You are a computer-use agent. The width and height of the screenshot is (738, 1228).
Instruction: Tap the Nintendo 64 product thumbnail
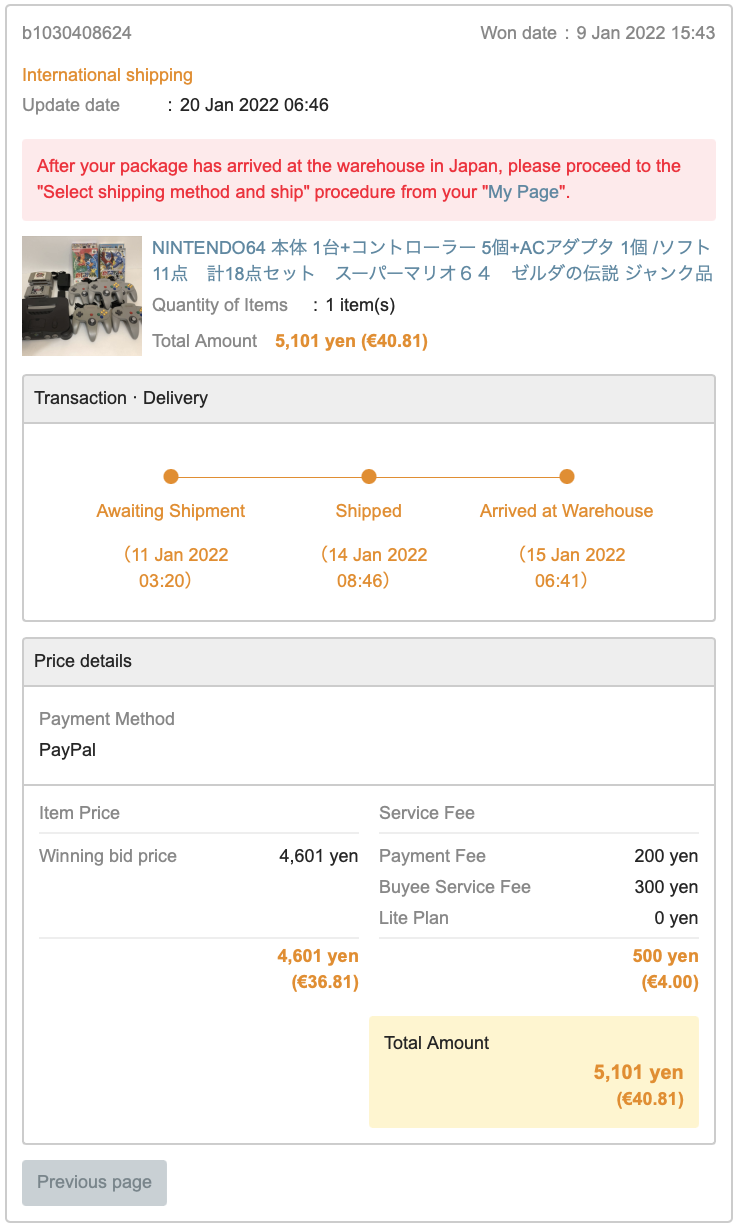click(x=82, y=296)
